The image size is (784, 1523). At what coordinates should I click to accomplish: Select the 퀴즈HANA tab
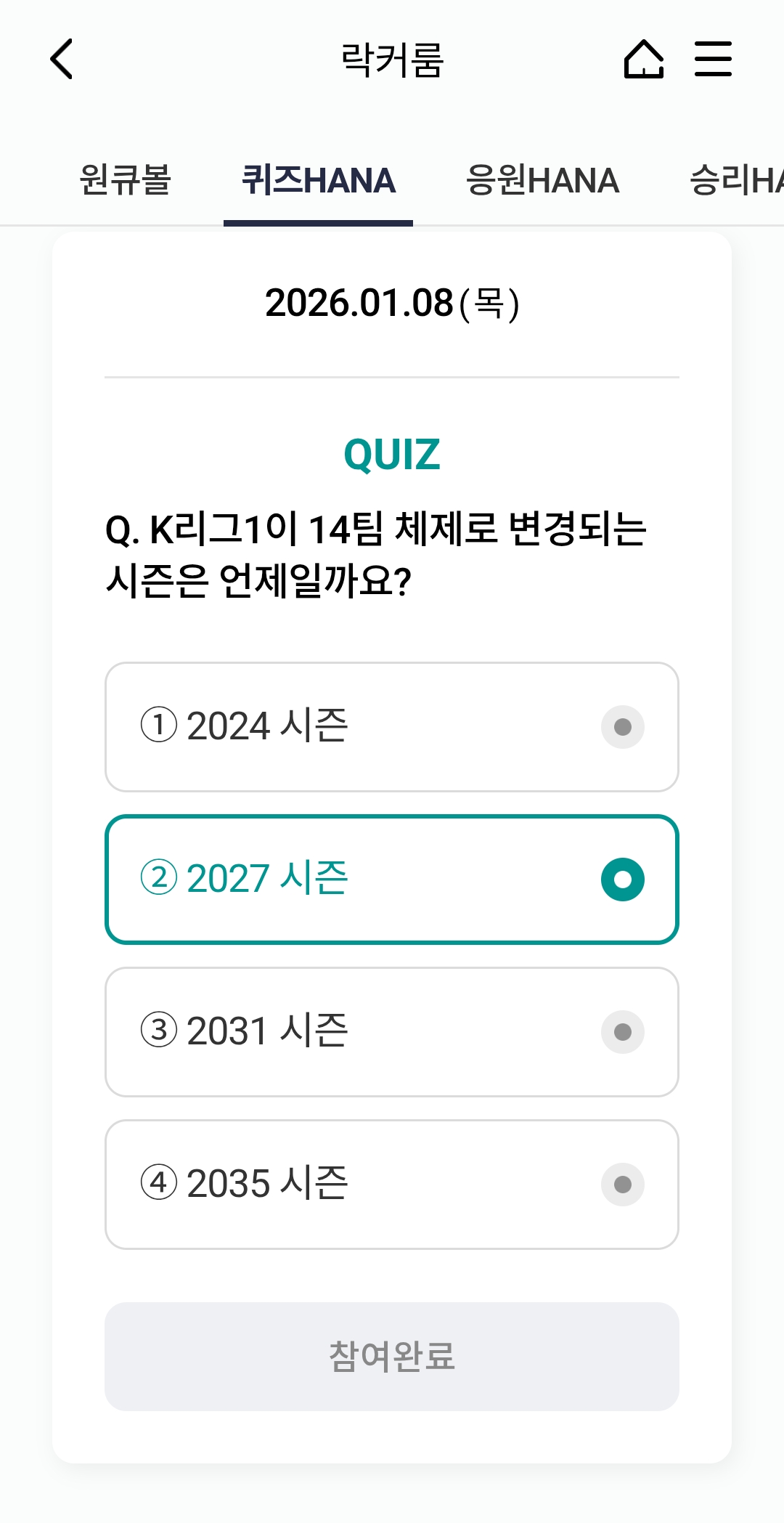point(318,180)
